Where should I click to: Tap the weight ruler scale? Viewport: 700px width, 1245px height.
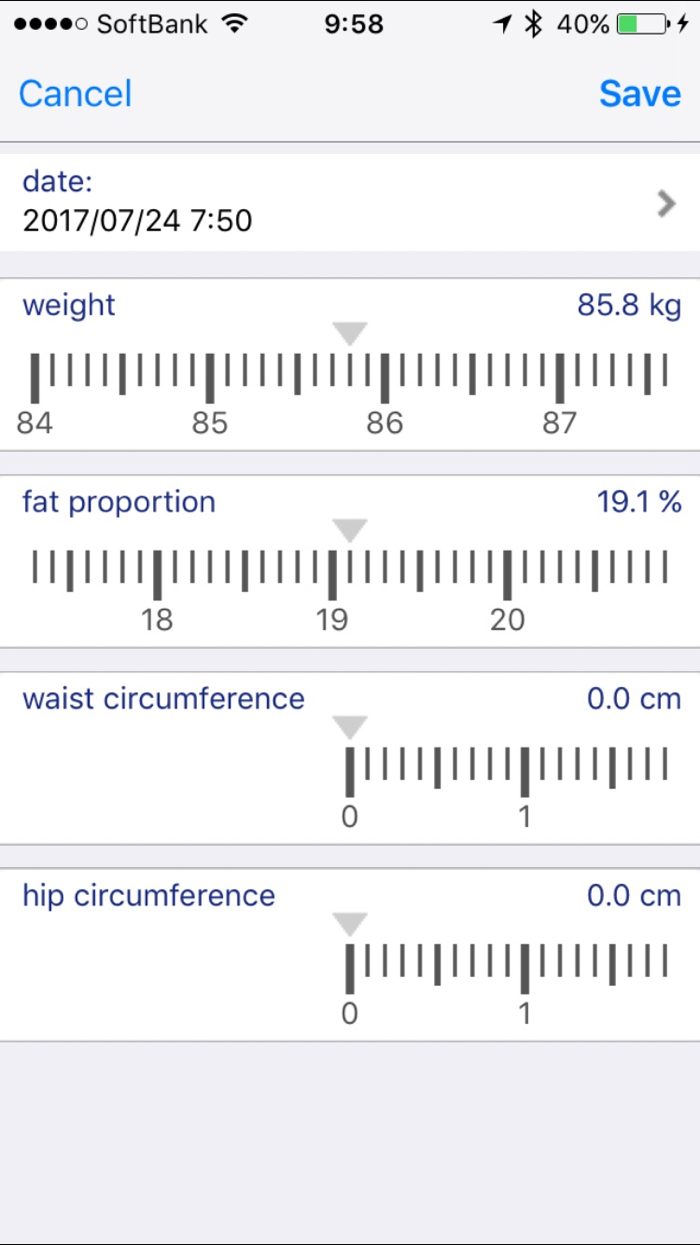[350, 378]
